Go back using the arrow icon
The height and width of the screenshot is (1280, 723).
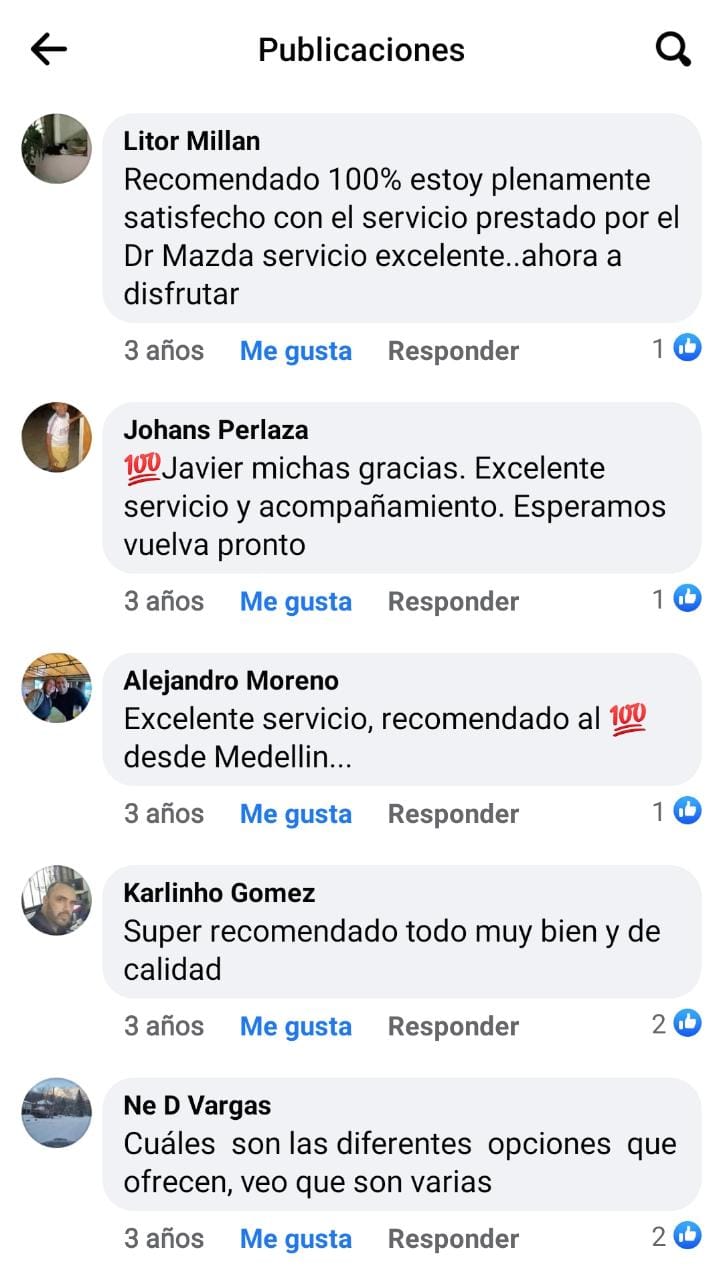click(48, 49)
